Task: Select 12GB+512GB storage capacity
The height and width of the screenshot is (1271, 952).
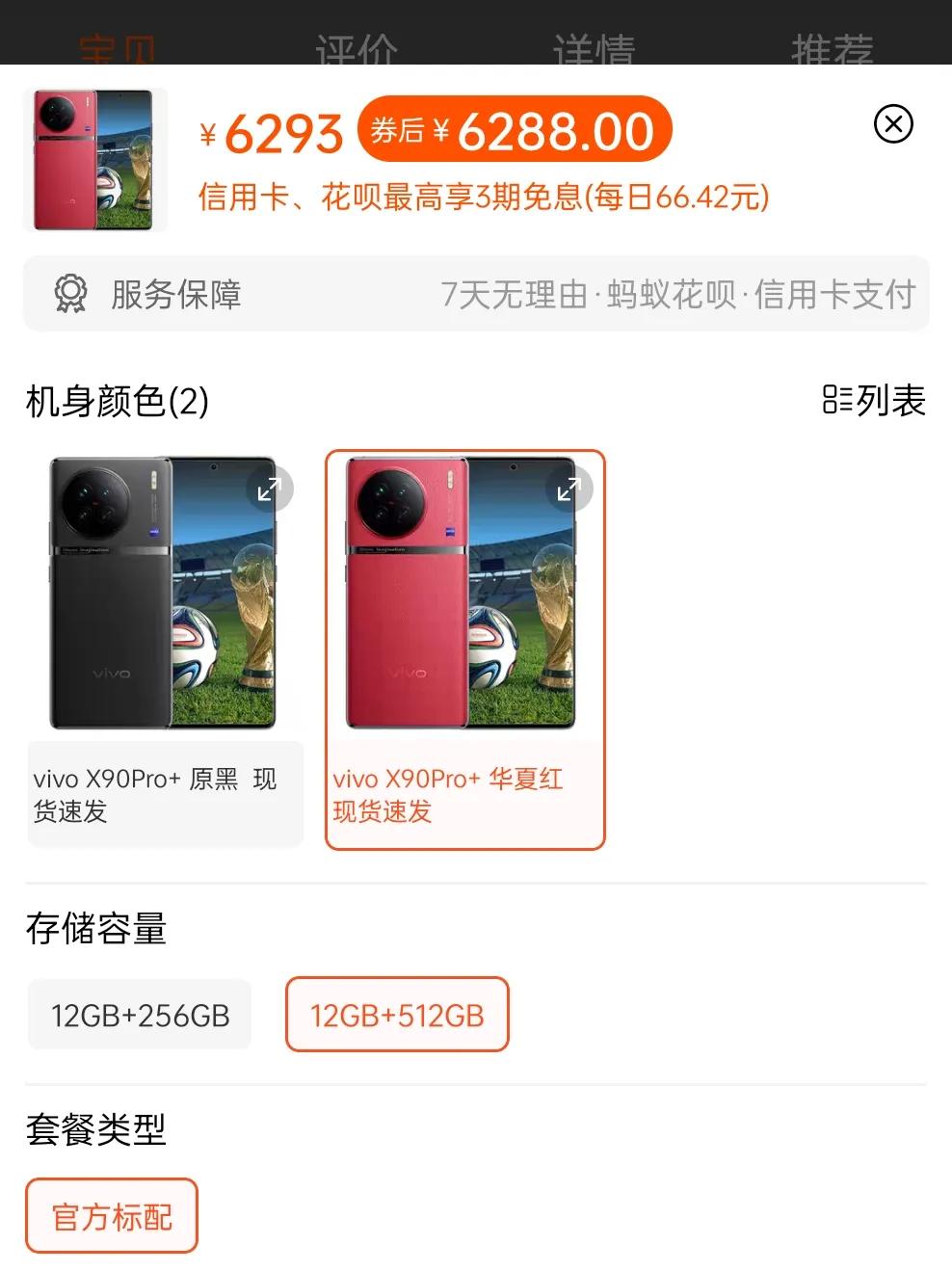Action: click(396, 1014)
